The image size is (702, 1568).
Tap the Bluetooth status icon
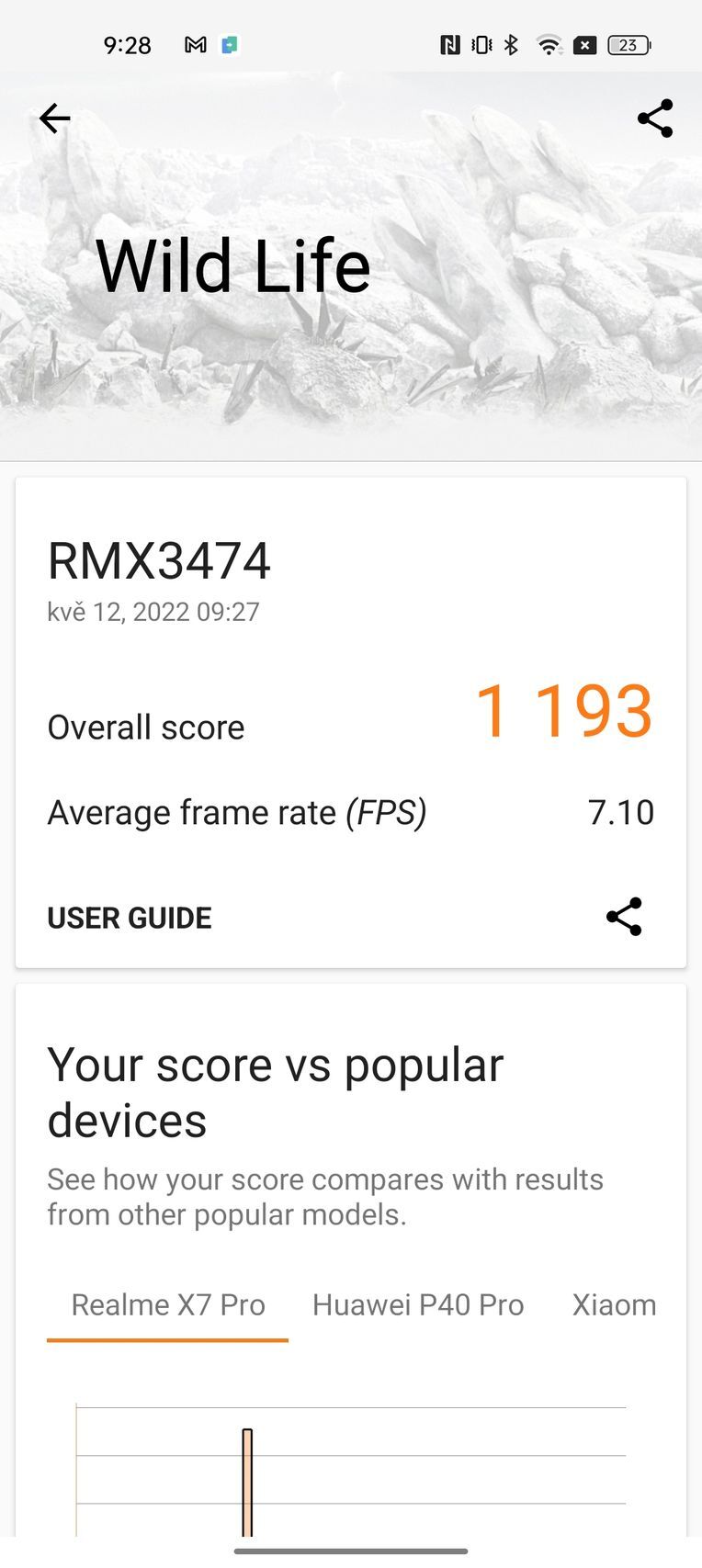click(511, 44)
